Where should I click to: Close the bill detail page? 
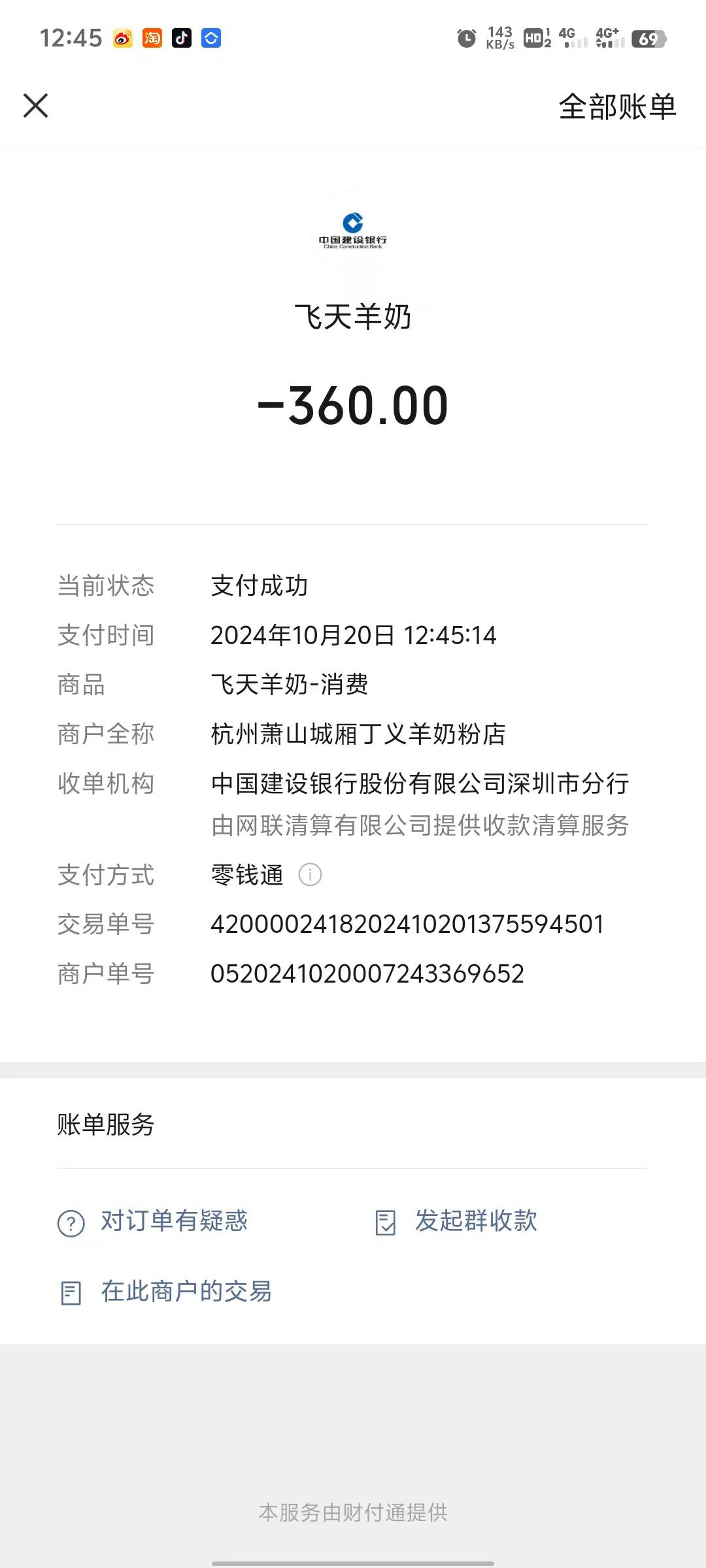point(36,105)
